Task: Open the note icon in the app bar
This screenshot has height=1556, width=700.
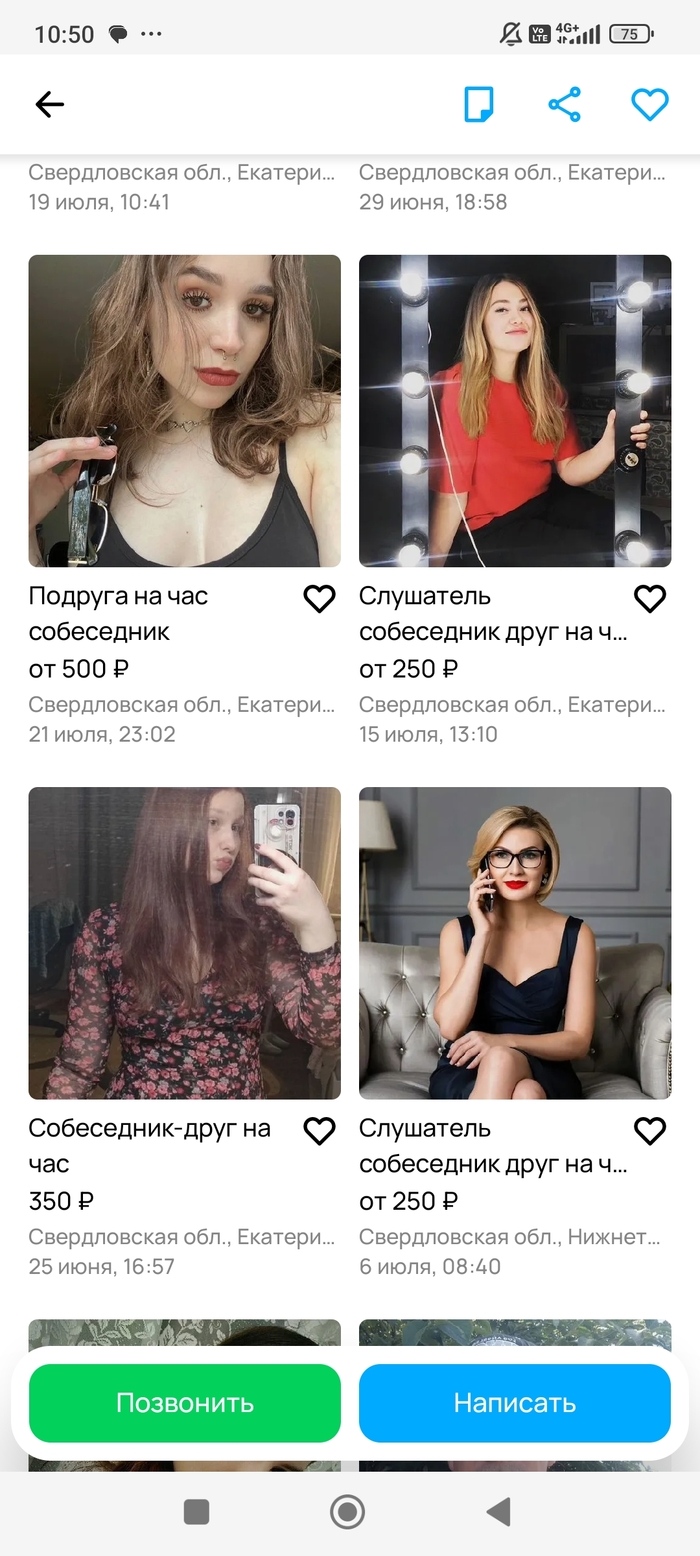Action: click(x=479, y=104)
